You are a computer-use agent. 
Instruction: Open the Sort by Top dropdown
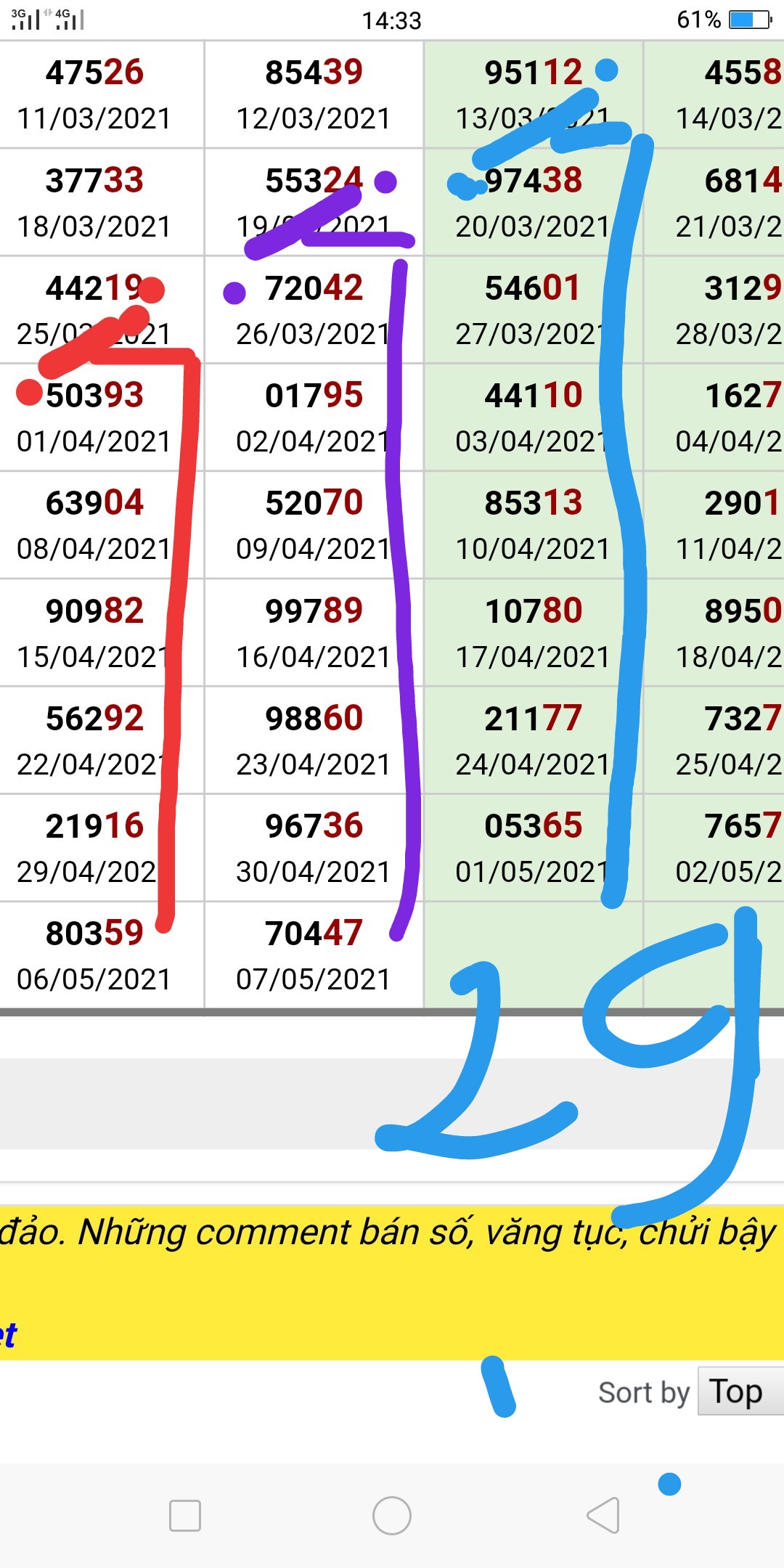739,1392
